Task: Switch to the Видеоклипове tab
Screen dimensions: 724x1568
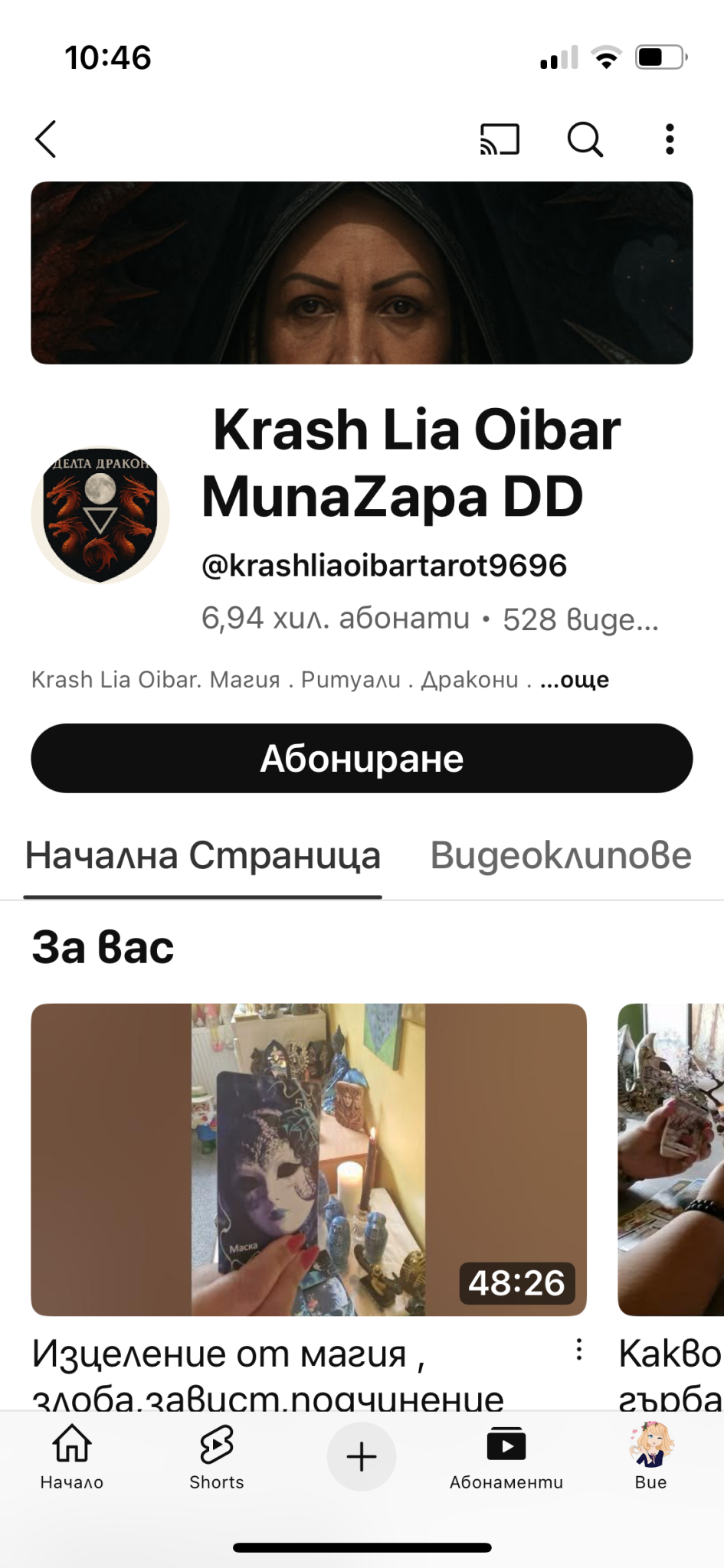Action: (560, 855)
